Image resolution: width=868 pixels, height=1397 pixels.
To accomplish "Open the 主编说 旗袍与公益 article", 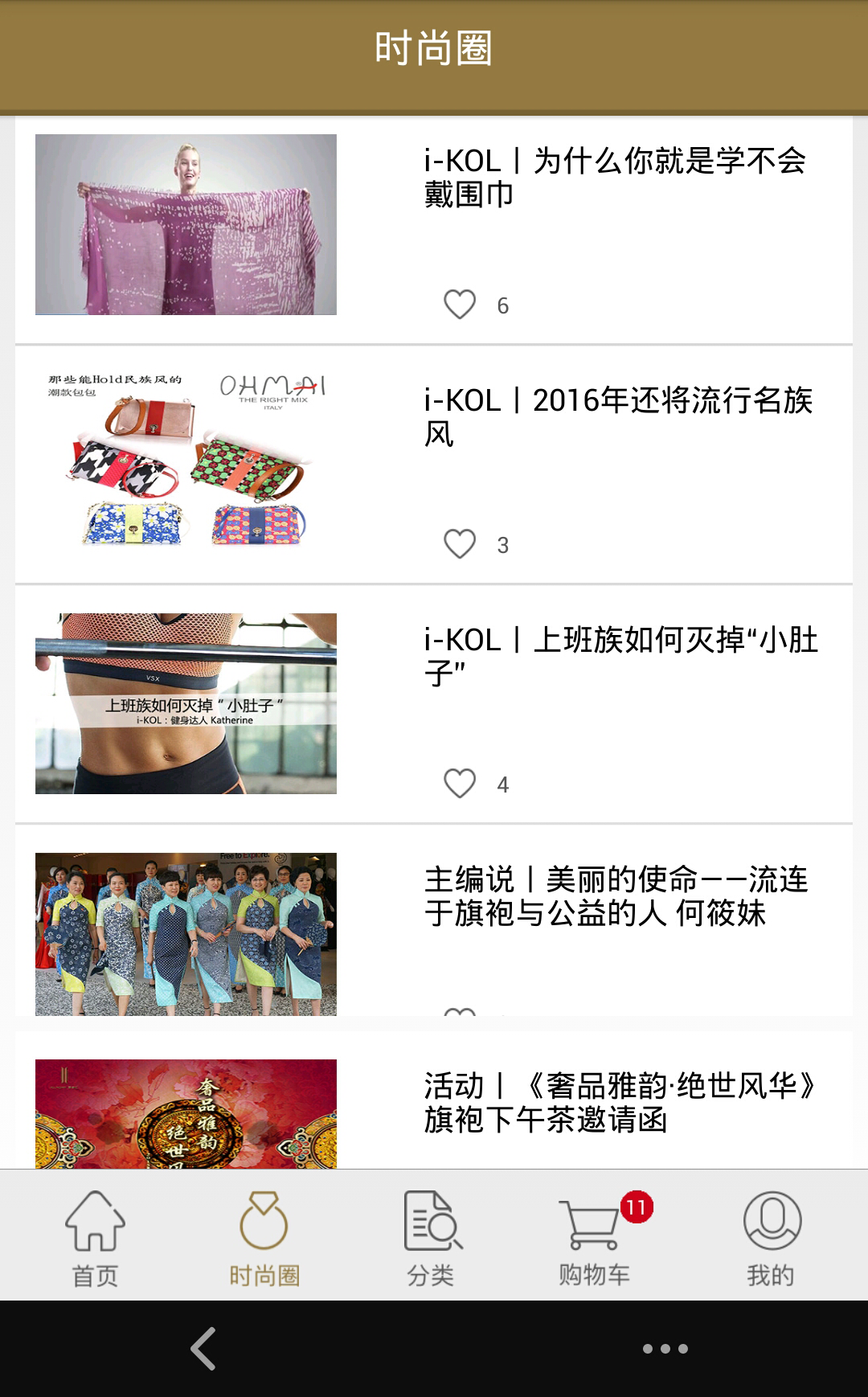I will pyautogui.click(x=616, y=896).
